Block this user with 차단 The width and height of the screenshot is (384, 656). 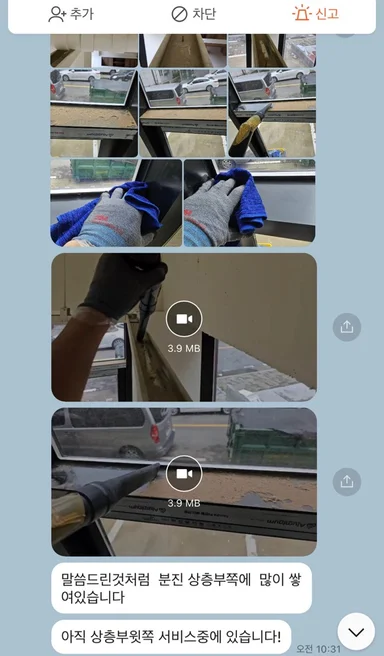click(x=193, y=14)
